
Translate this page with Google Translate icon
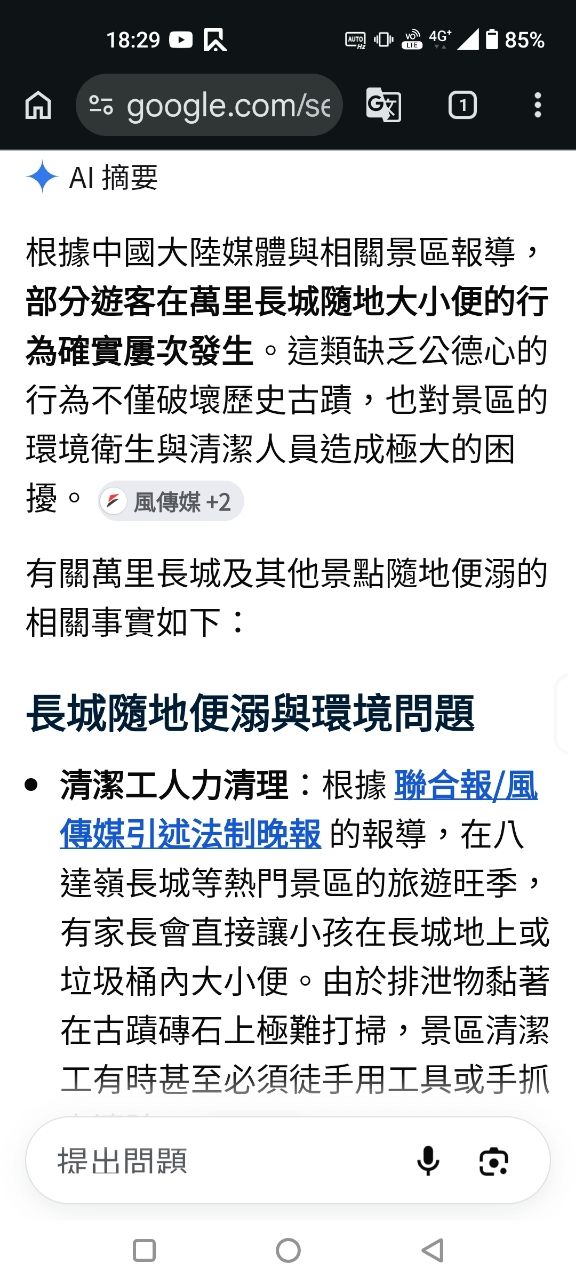pos(384,105)
